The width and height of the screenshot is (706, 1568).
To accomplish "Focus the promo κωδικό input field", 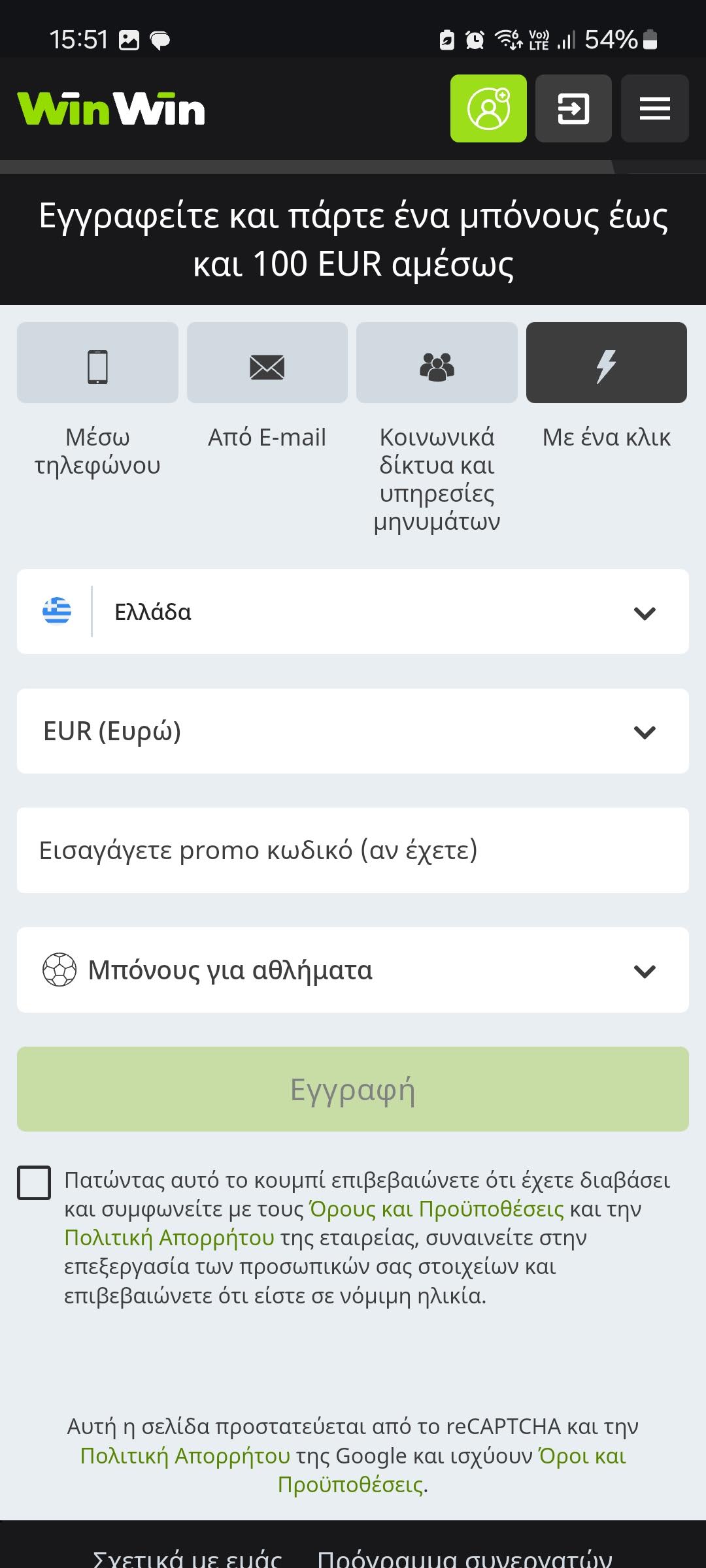I will (353, 850).
